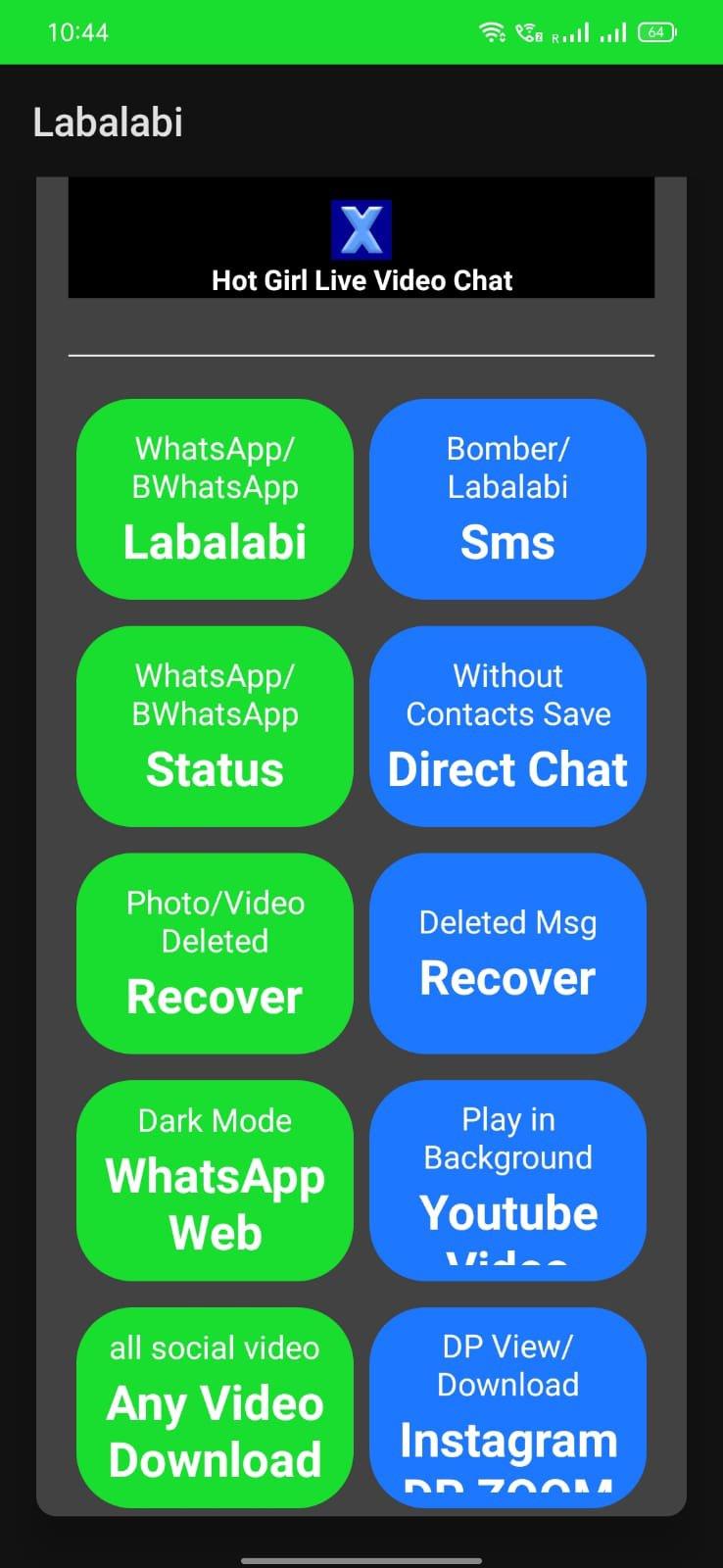Screen dimensions: 723x1568
Task: Open Dark Mode WhatsApp Web
Action: tap(215, 1180)
